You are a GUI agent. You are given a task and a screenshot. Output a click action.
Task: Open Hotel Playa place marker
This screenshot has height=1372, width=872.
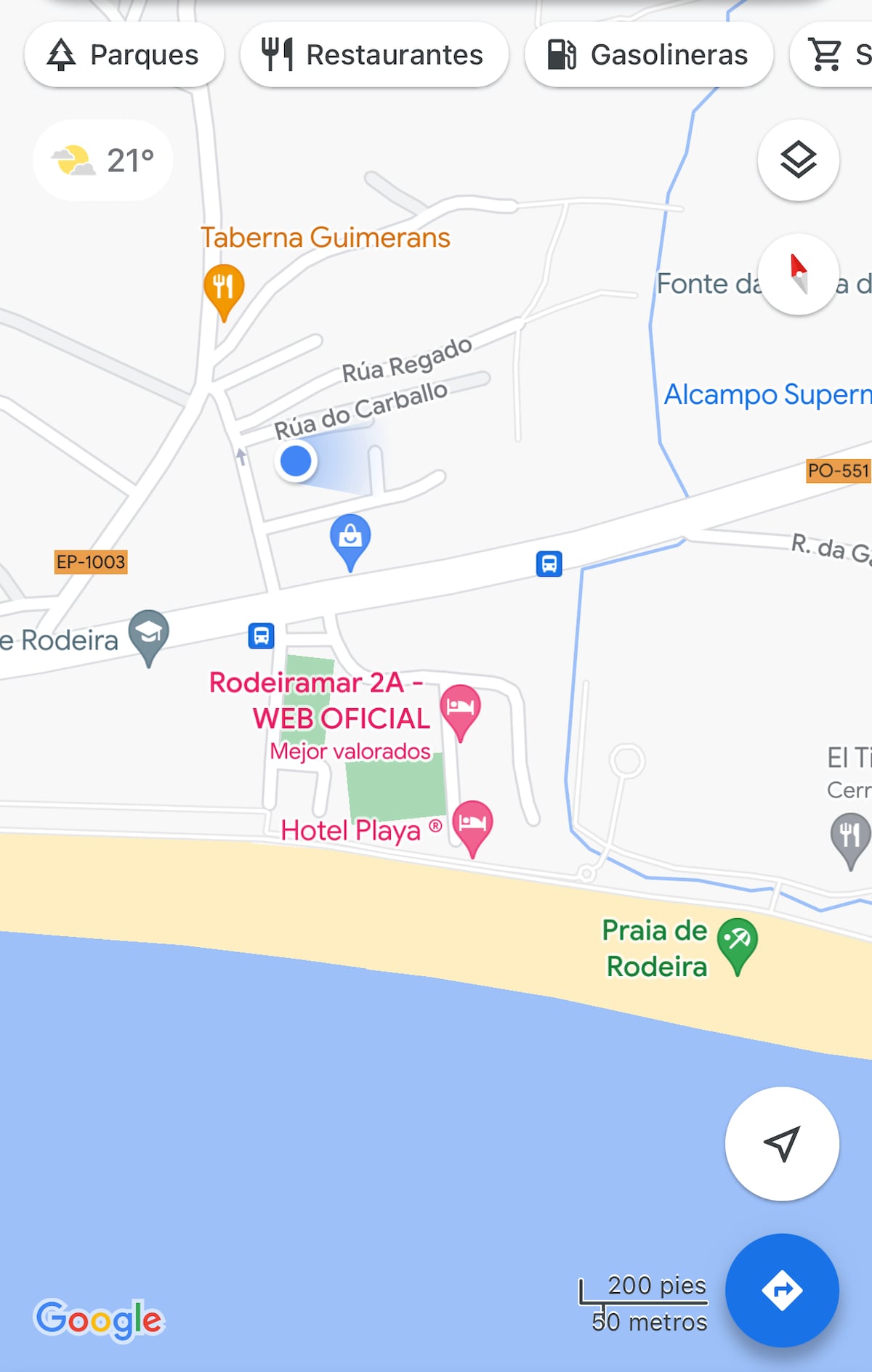472,824
